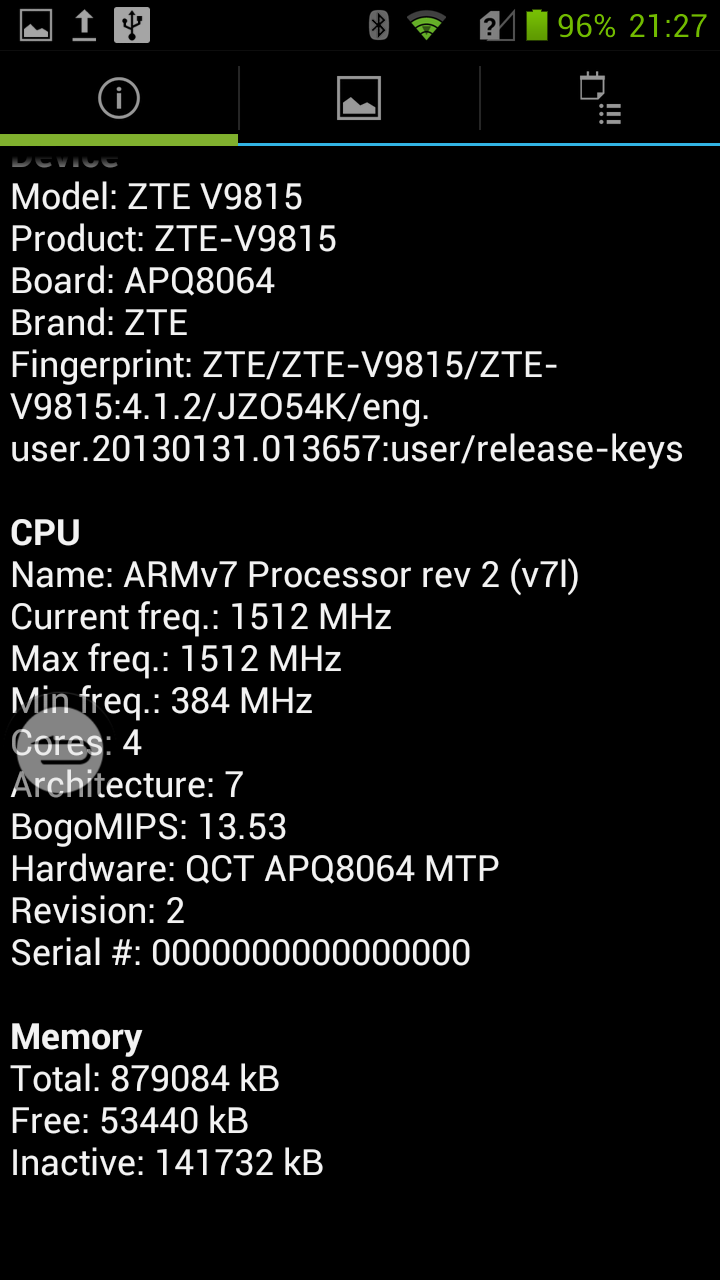Viewport: 720px width, 1280px height.
Task: Switch to the image tab
Action: coord(359,98)
